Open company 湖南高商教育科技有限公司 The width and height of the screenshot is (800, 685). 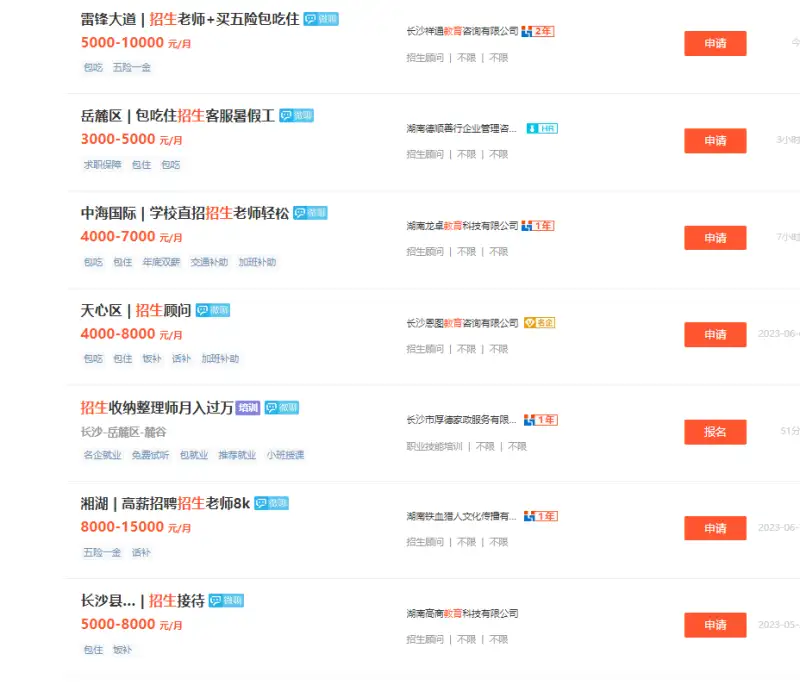pos(462,613)
